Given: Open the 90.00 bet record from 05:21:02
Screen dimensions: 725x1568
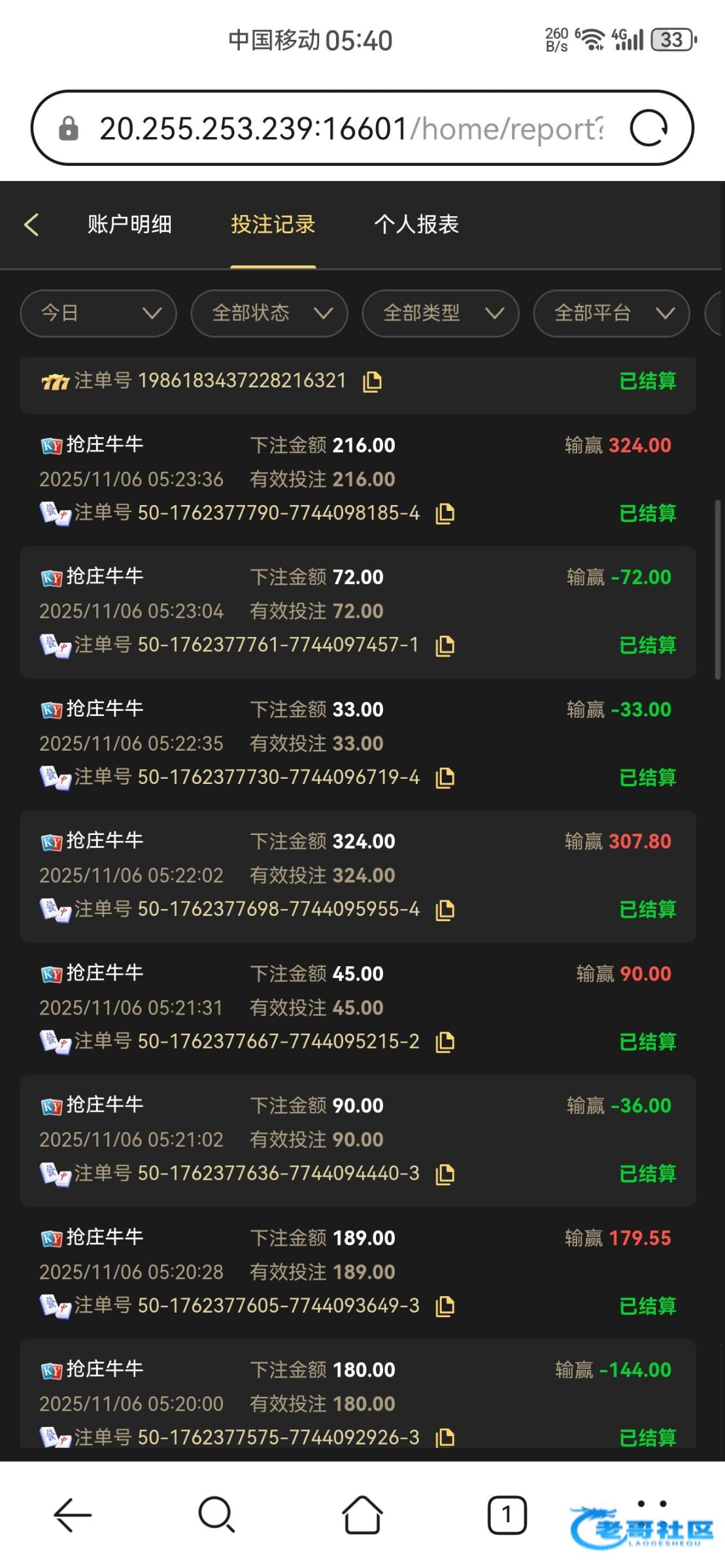Looking at the screenshot, I should click(358, 1140).
